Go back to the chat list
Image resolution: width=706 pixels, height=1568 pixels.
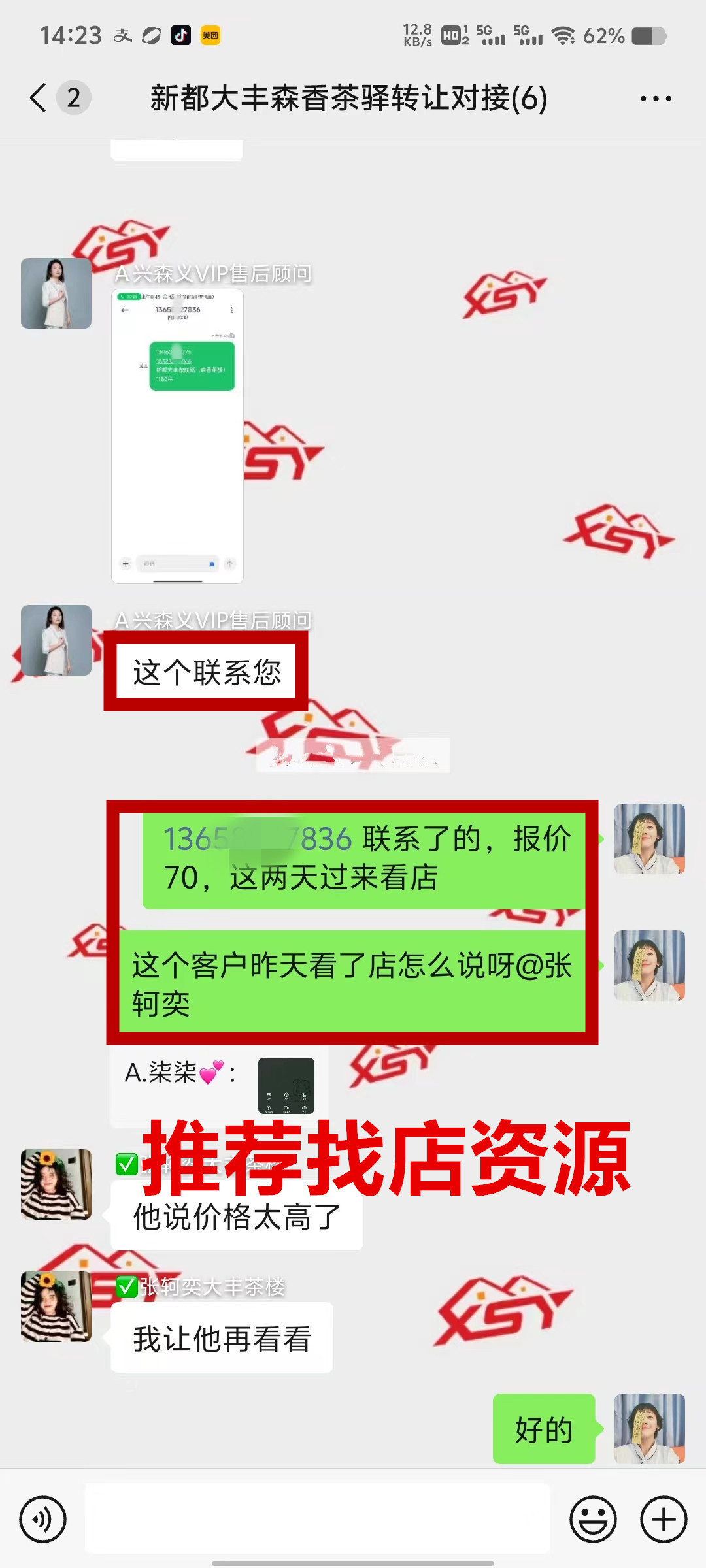39,98
